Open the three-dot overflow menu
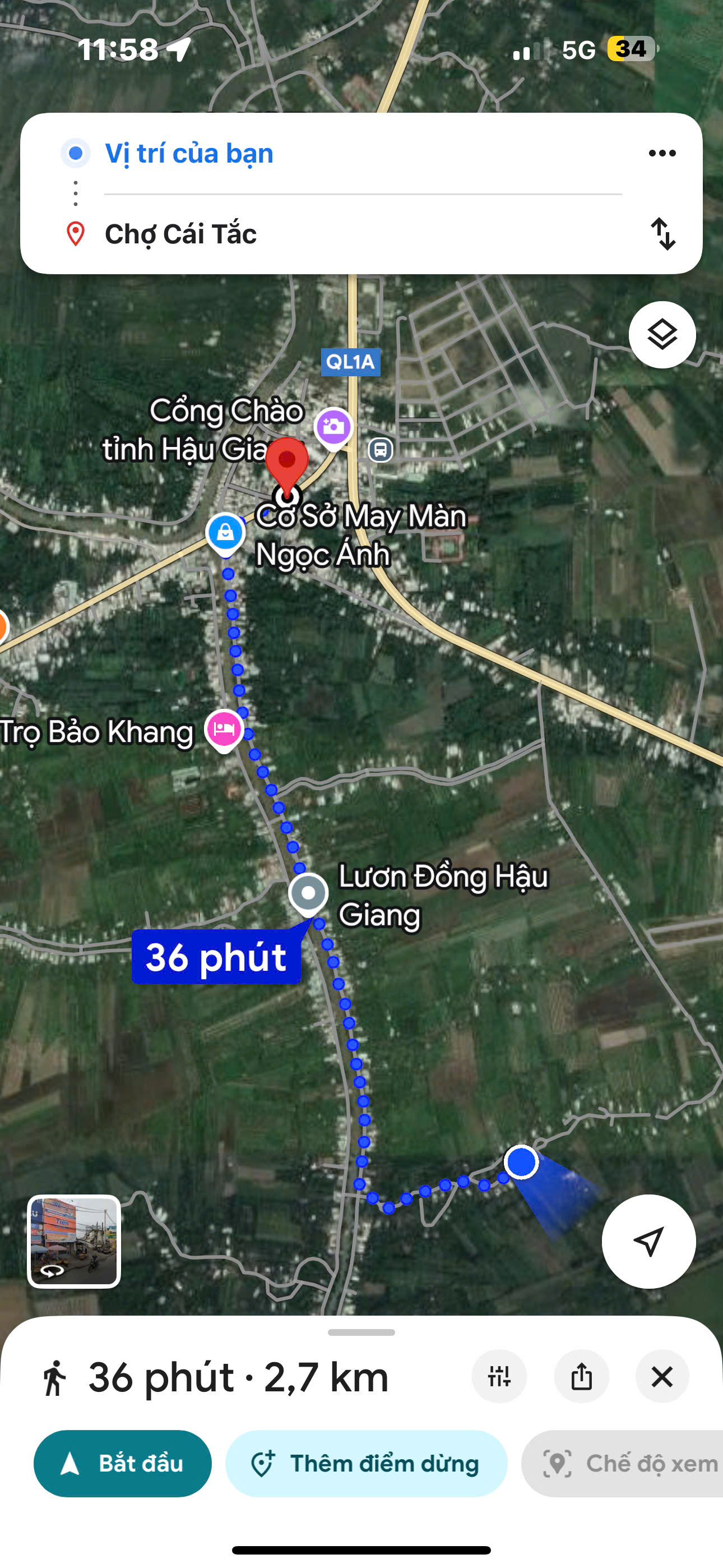This screenshot has width=723, height=1568. (661, 154)
